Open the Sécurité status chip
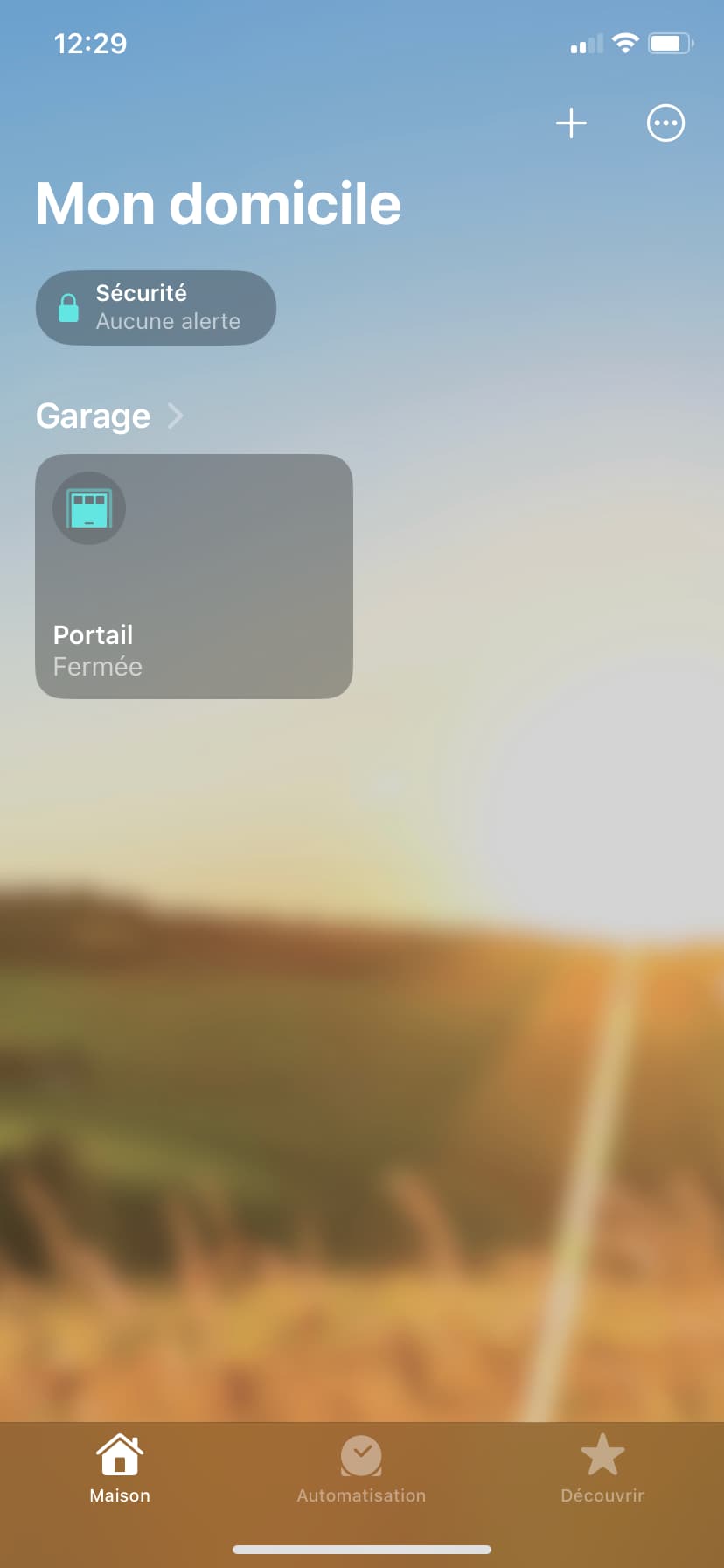The image size is (724, 1568). click(156, 308)
